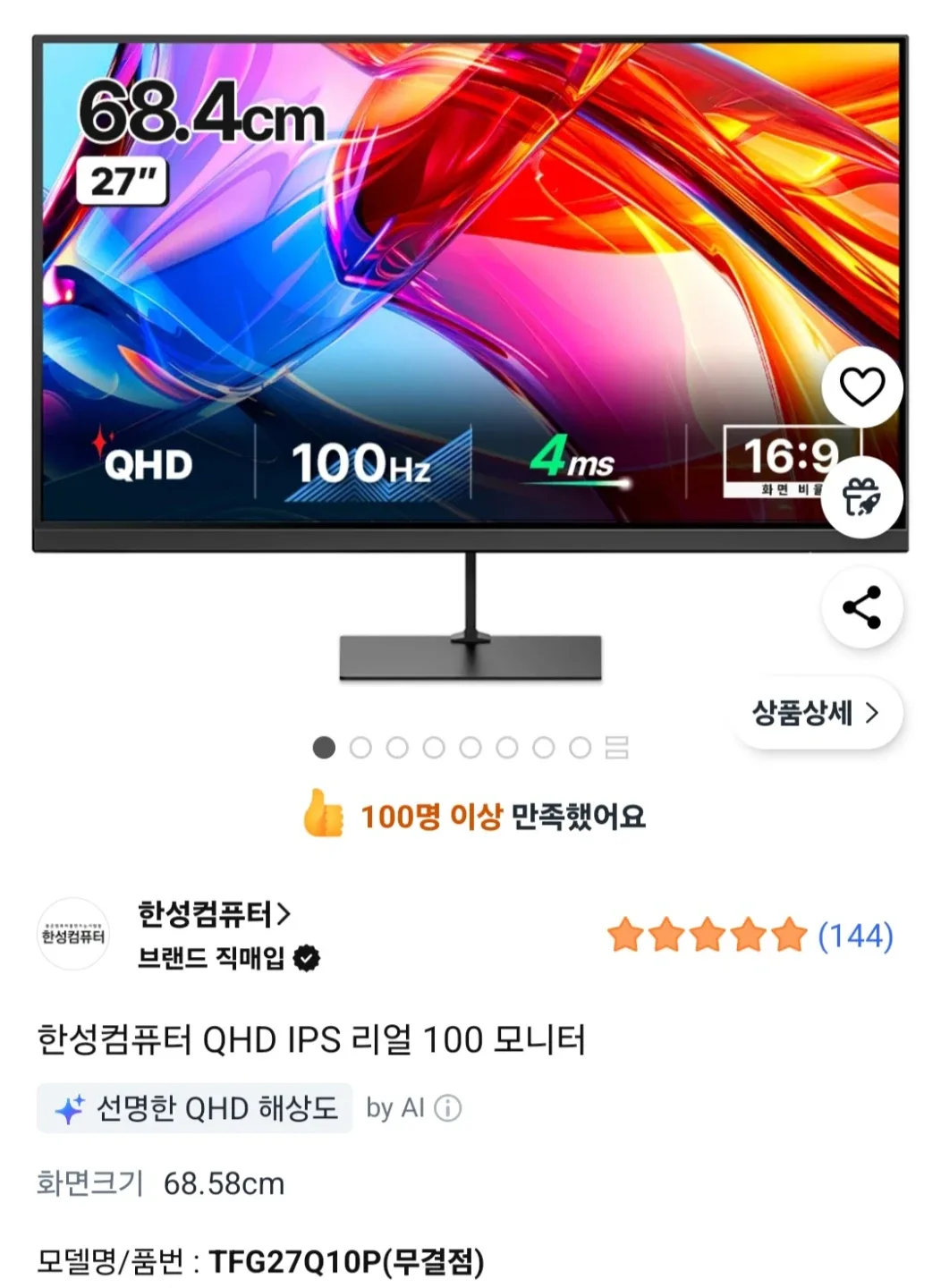Image resolution: width=941 pixels, height=1288 pixels.
Task: Open the gift icon button
Action: click(861, 496)
